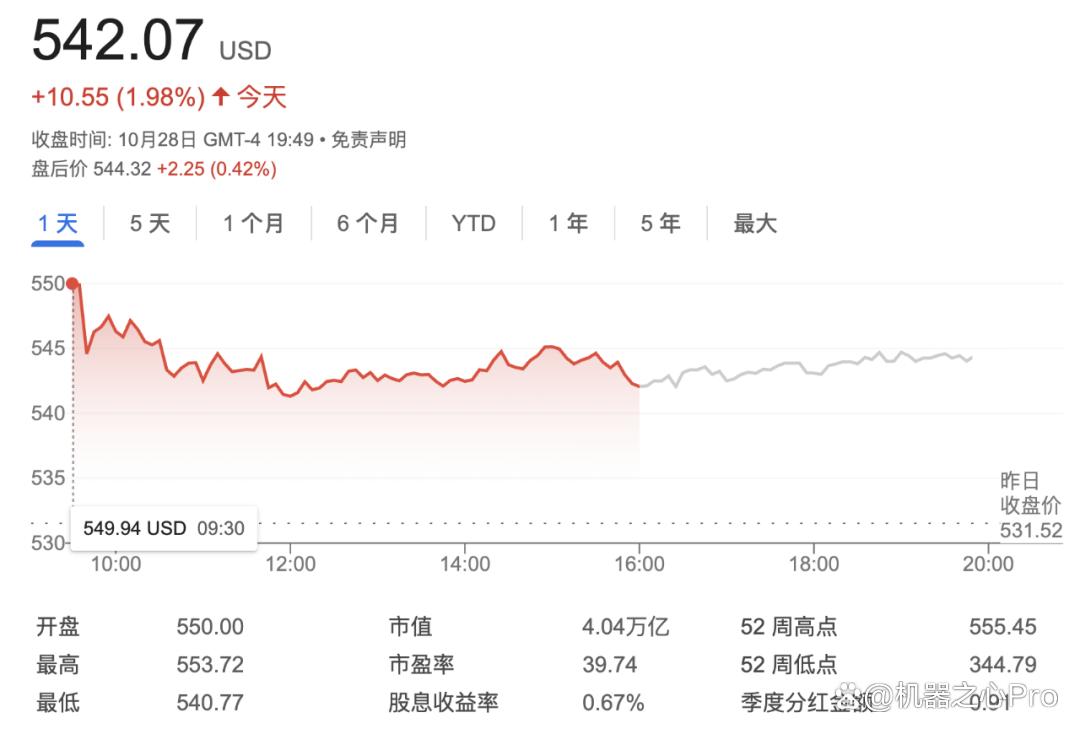This screenshot has height=734, width=1080.
Task: Show the 最大 full history chart
Action: coord(755,224)
